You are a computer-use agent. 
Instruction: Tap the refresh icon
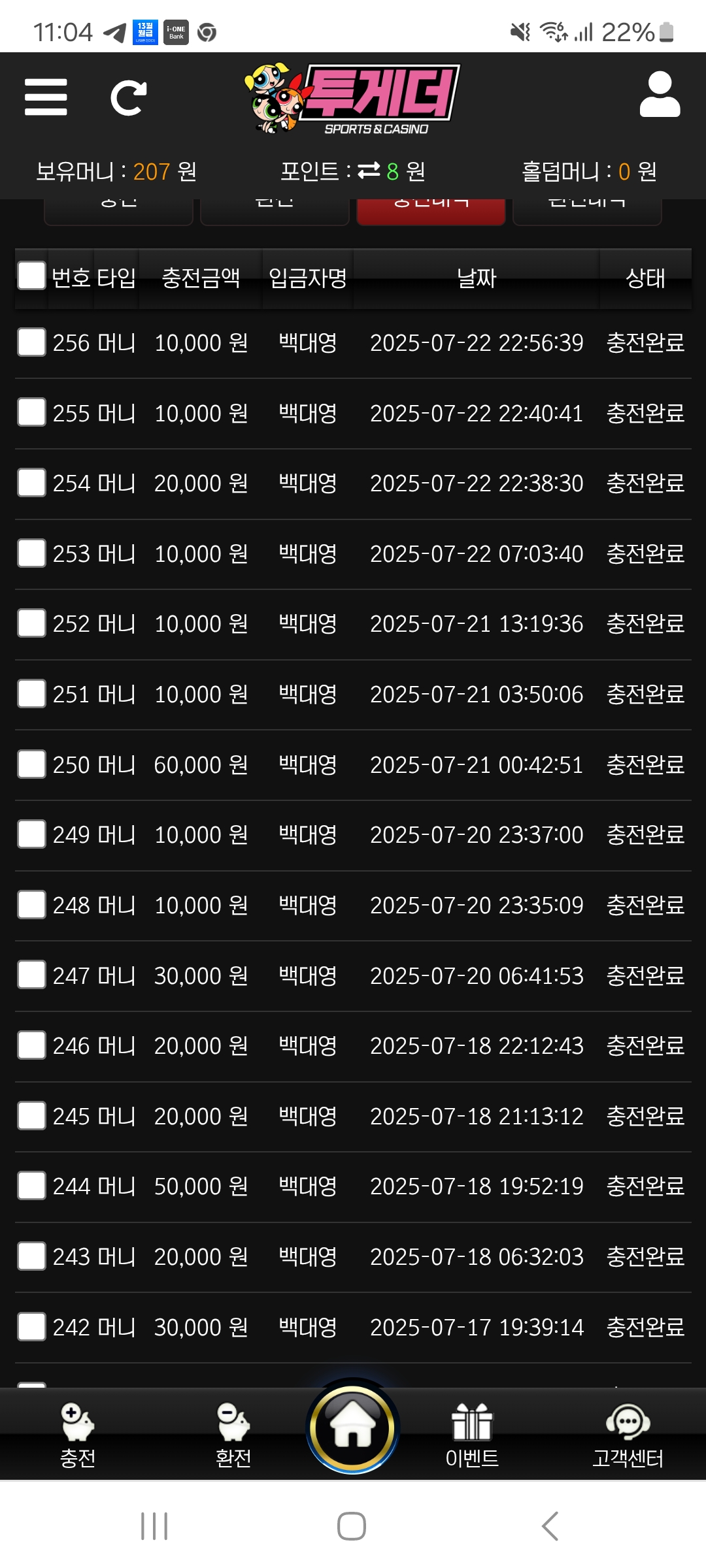coord(128,98)
